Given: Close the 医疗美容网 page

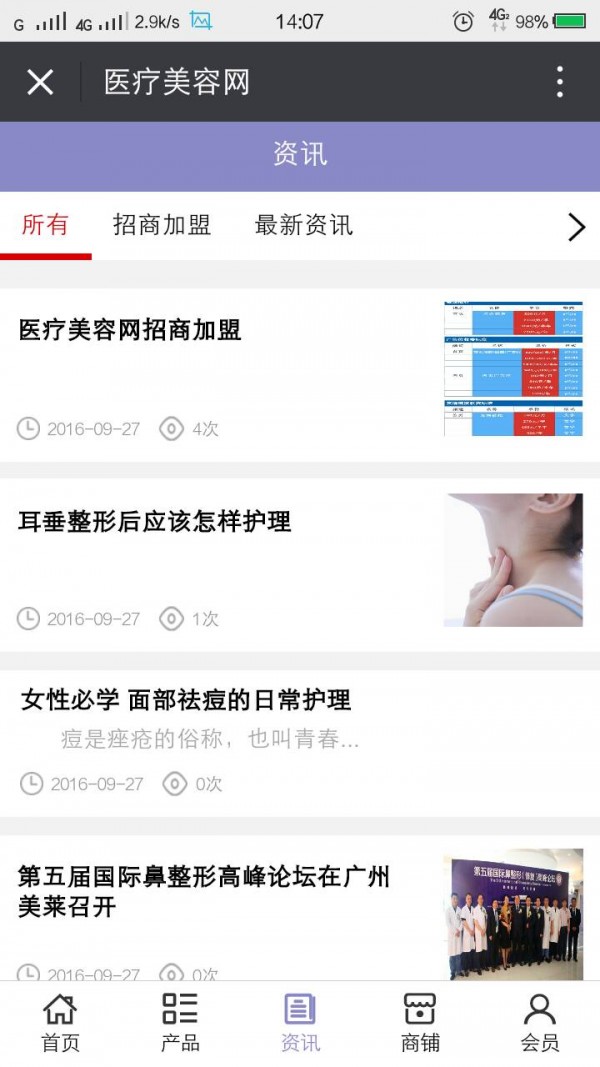Looking at the screenshot, I should pos(40,82).
